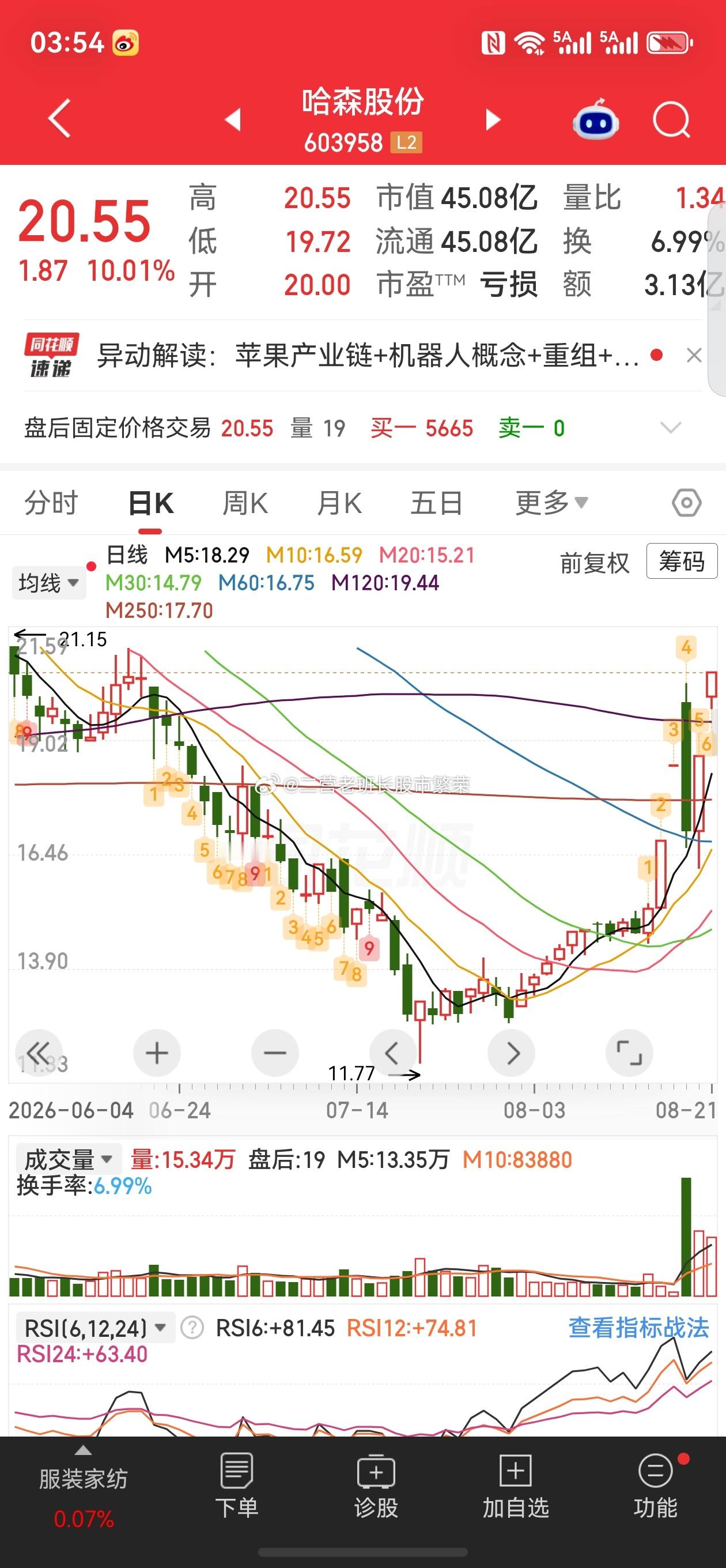Expand the 盘后固定价格交易 row
This screenshot has height=1568, width=726.
click(671, 428)
